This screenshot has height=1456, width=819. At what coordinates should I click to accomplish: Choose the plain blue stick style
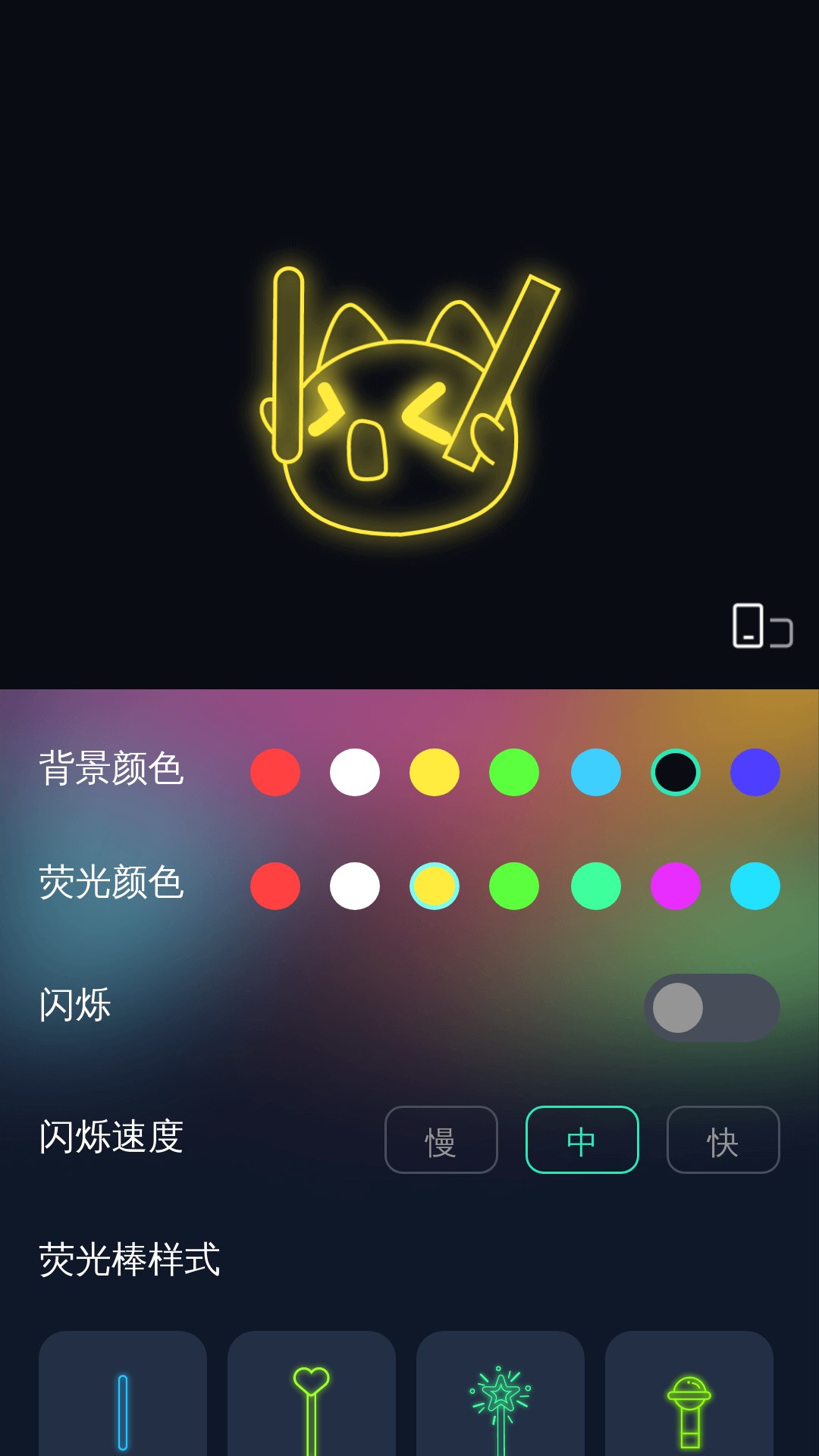[x=123, y=1403]
